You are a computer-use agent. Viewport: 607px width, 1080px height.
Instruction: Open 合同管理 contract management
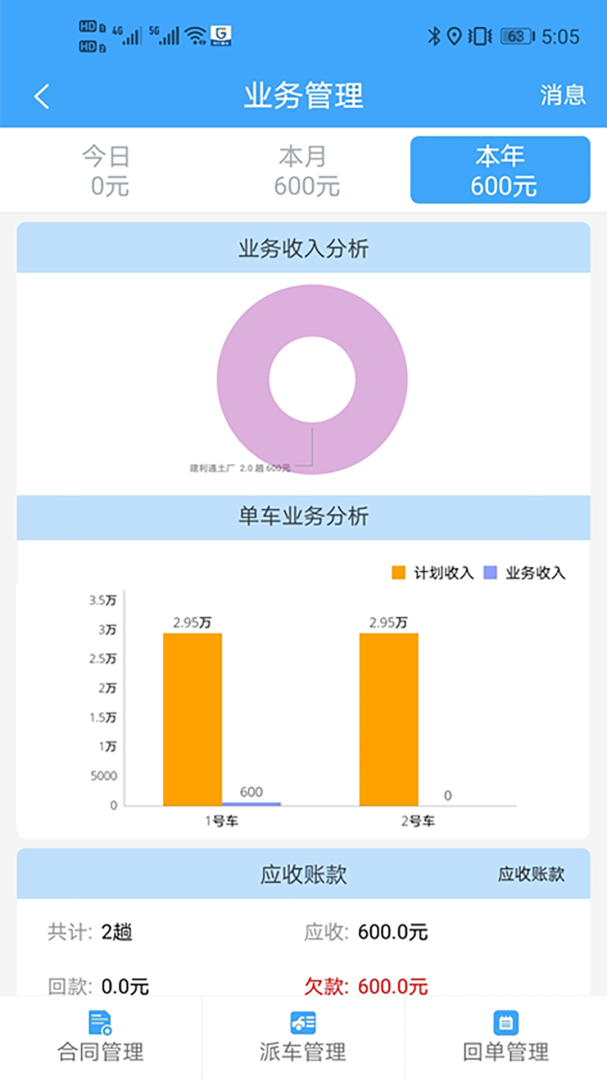tap(100, 1037)
